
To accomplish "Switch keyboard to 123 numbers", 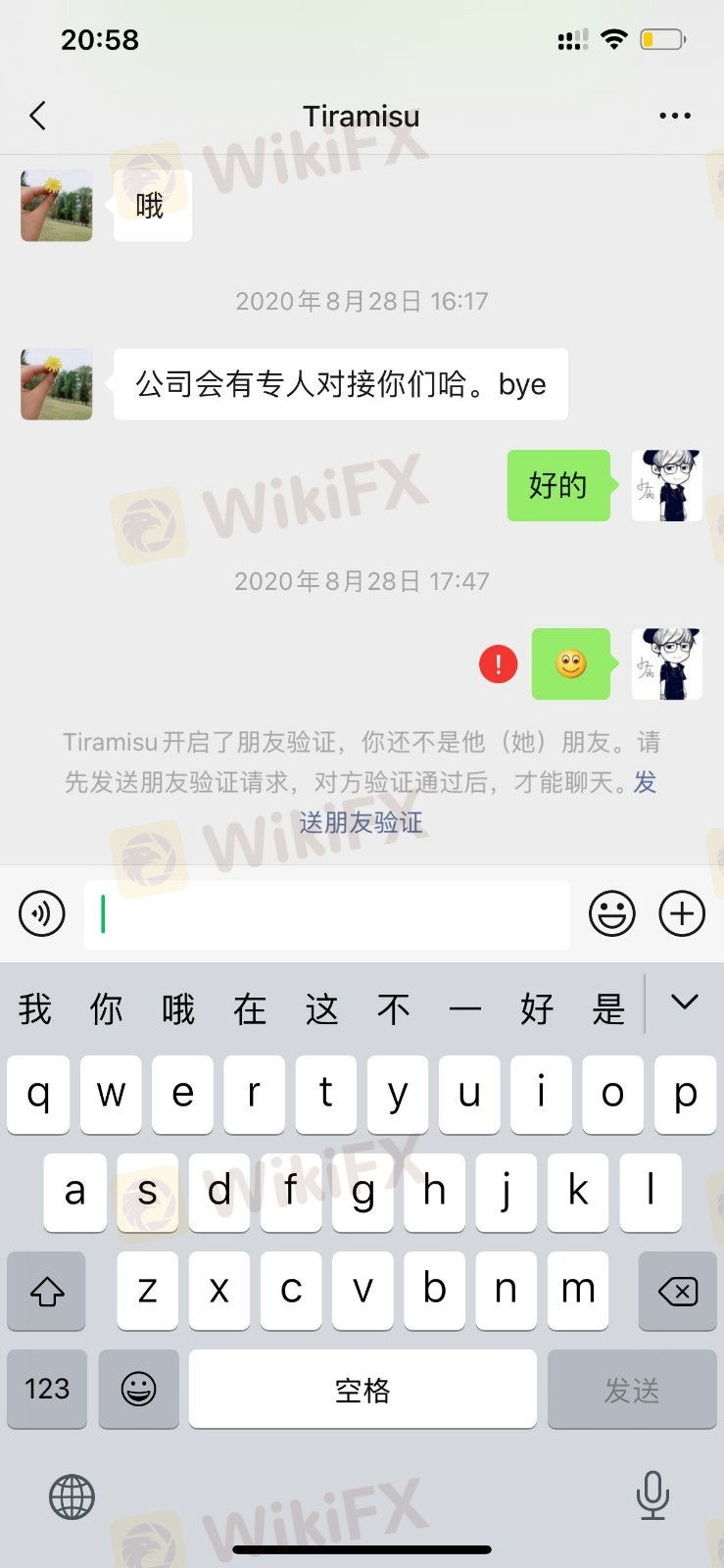I will (x=47, y=1389).
